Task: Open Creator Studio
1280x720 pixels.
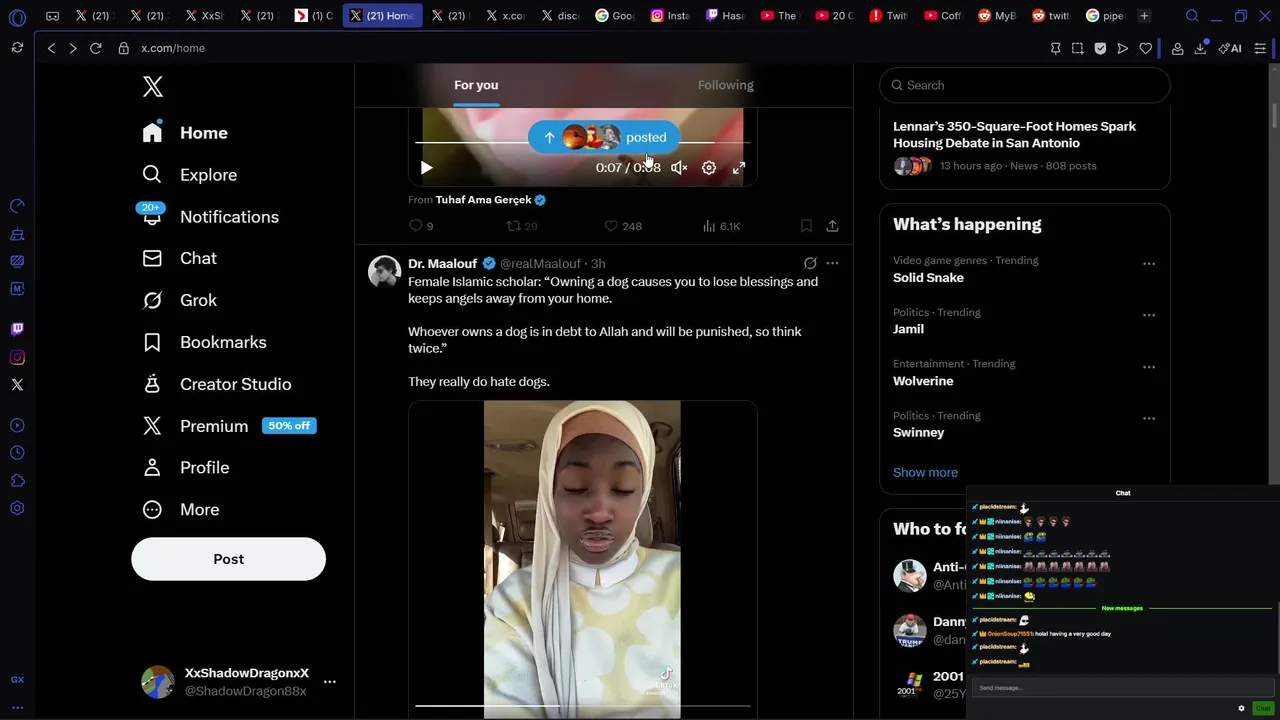Action: click(235, 384)
